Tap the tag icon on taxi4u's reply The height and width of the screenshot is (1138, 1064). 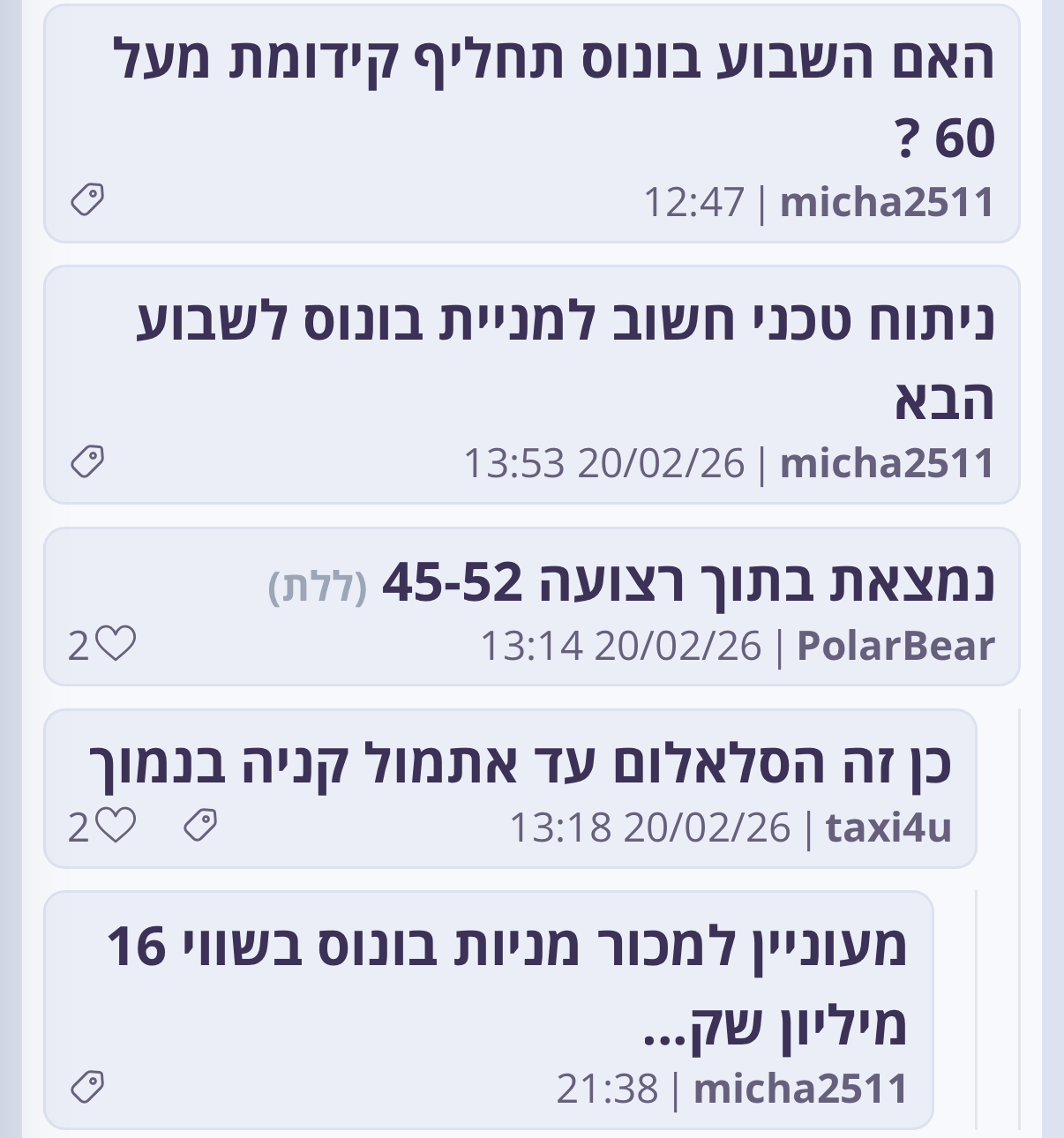(x=200, y=827)
